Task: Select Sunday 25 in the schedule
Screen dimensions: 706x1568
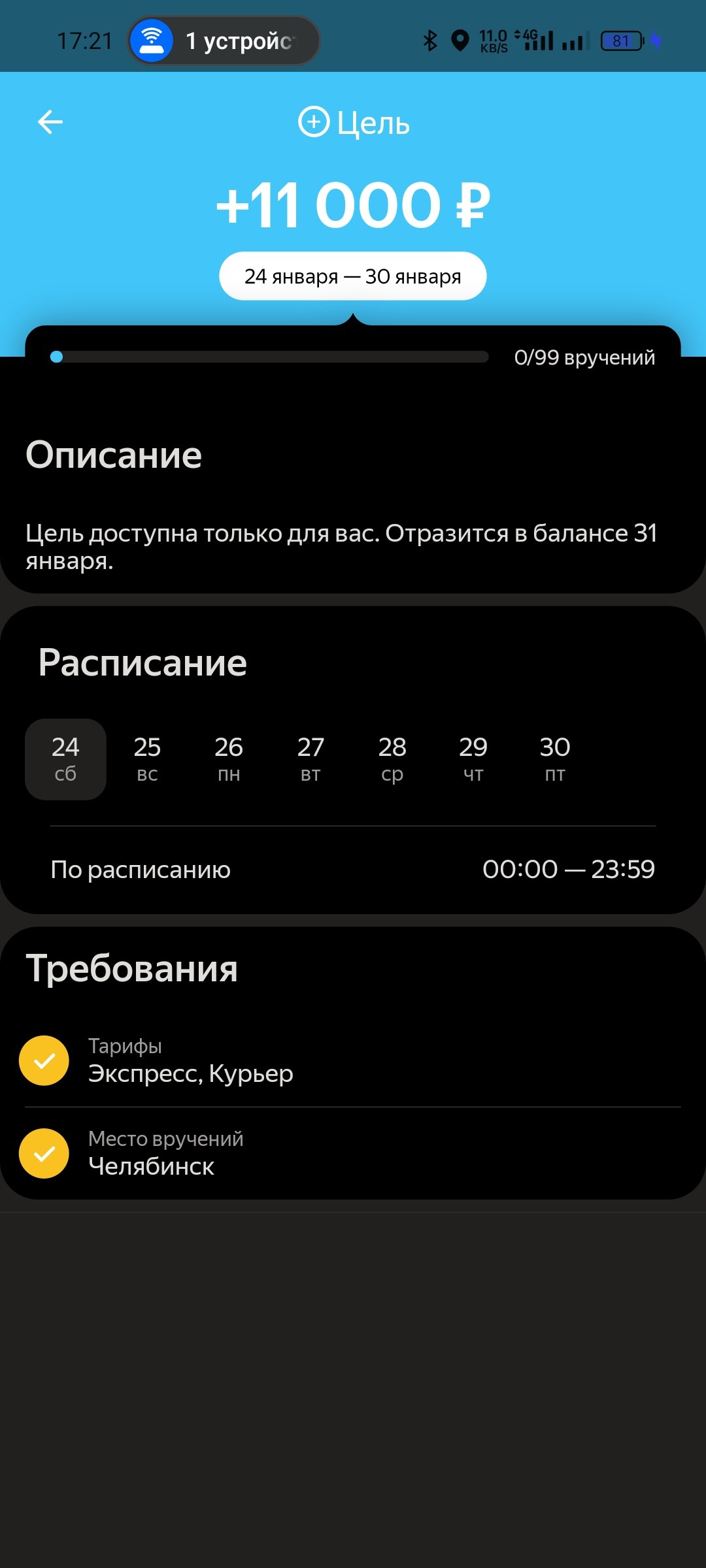Action: (x=147, y=759)
